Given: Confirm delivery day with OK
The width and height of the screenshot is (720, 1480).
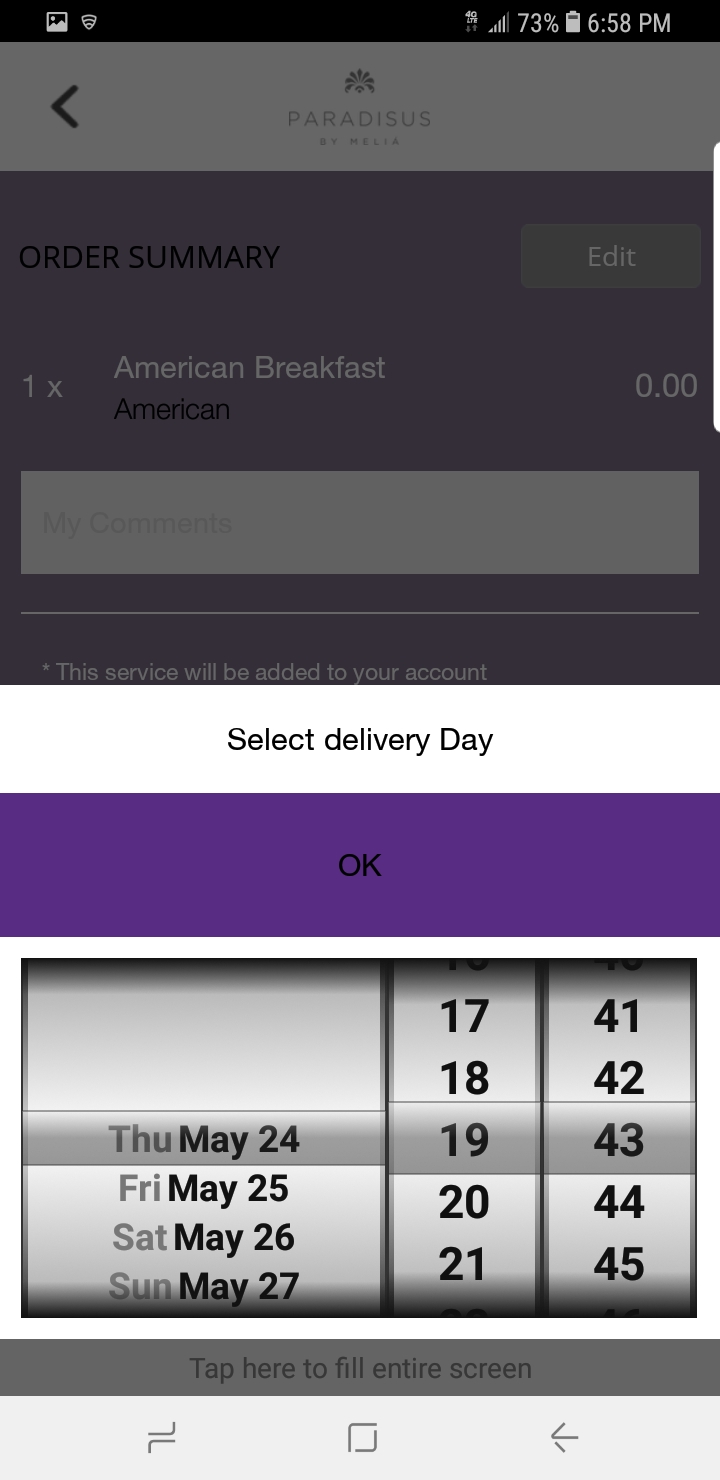Looking at the screenshot, I should pos(360,865).
